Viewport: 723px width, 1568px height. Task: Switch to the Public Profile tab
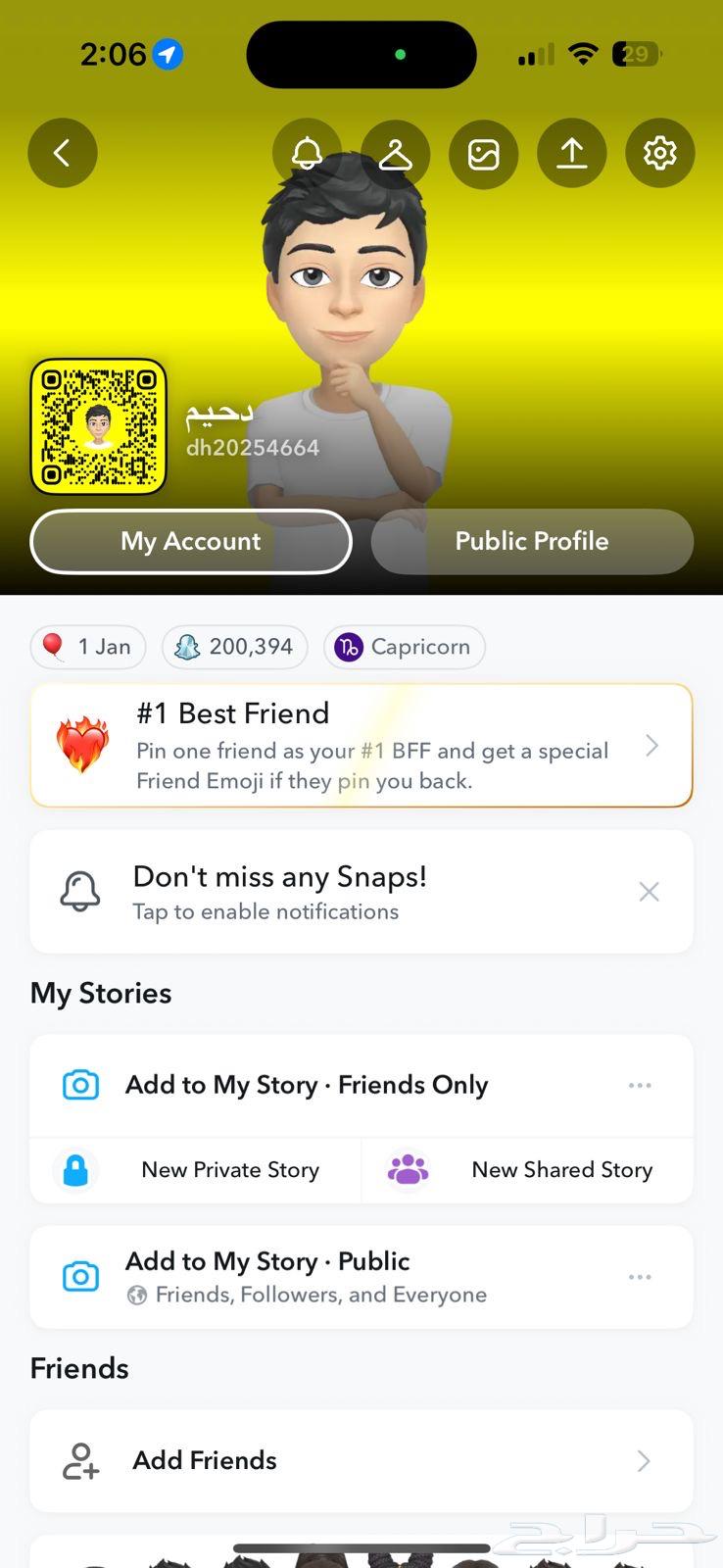531,541
